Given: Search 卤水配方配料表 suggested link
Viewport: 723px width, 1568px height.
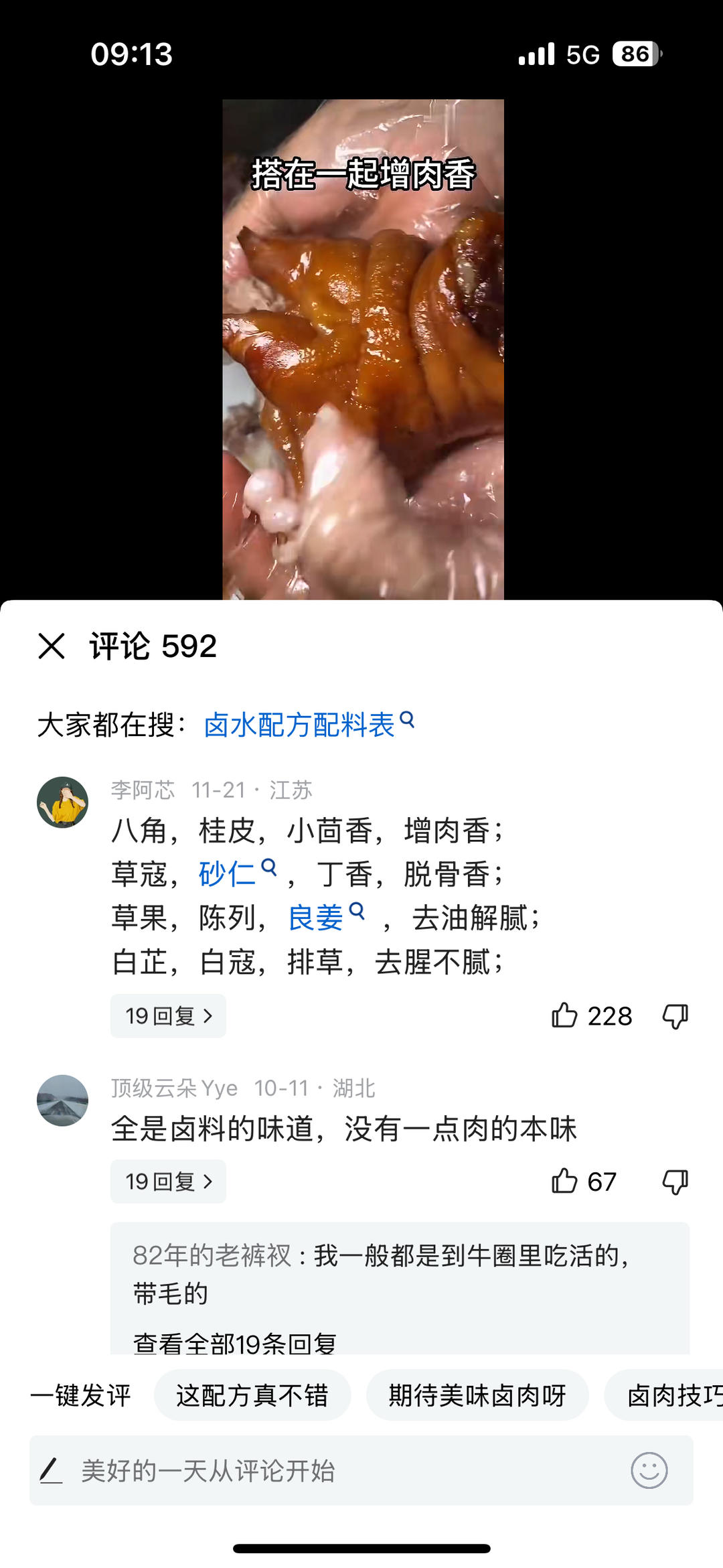Looking at the screenshot, I should [308, 725].
